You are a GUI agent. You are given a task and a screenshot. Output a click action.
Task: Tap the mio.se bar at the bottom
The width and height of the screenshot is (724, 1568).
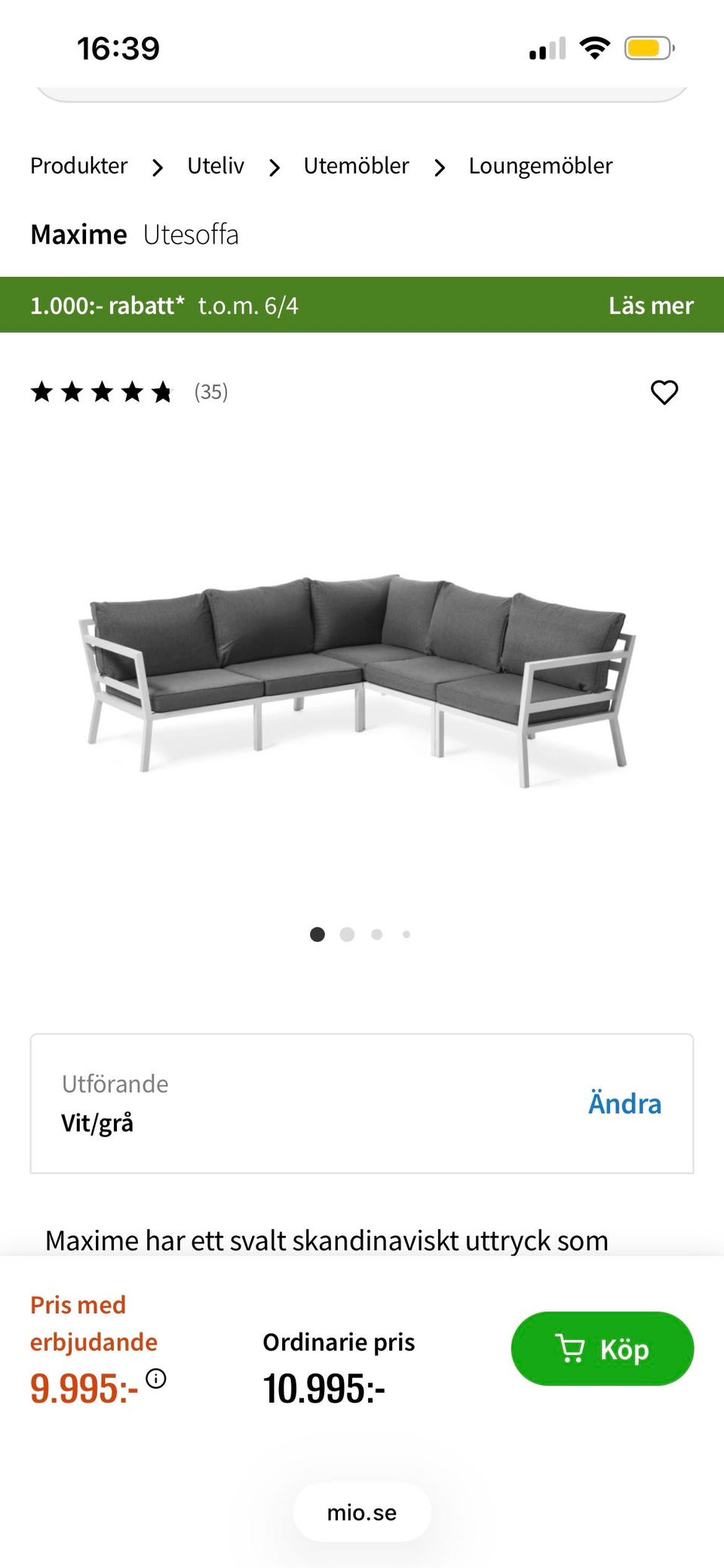(x=361, y=1511)
